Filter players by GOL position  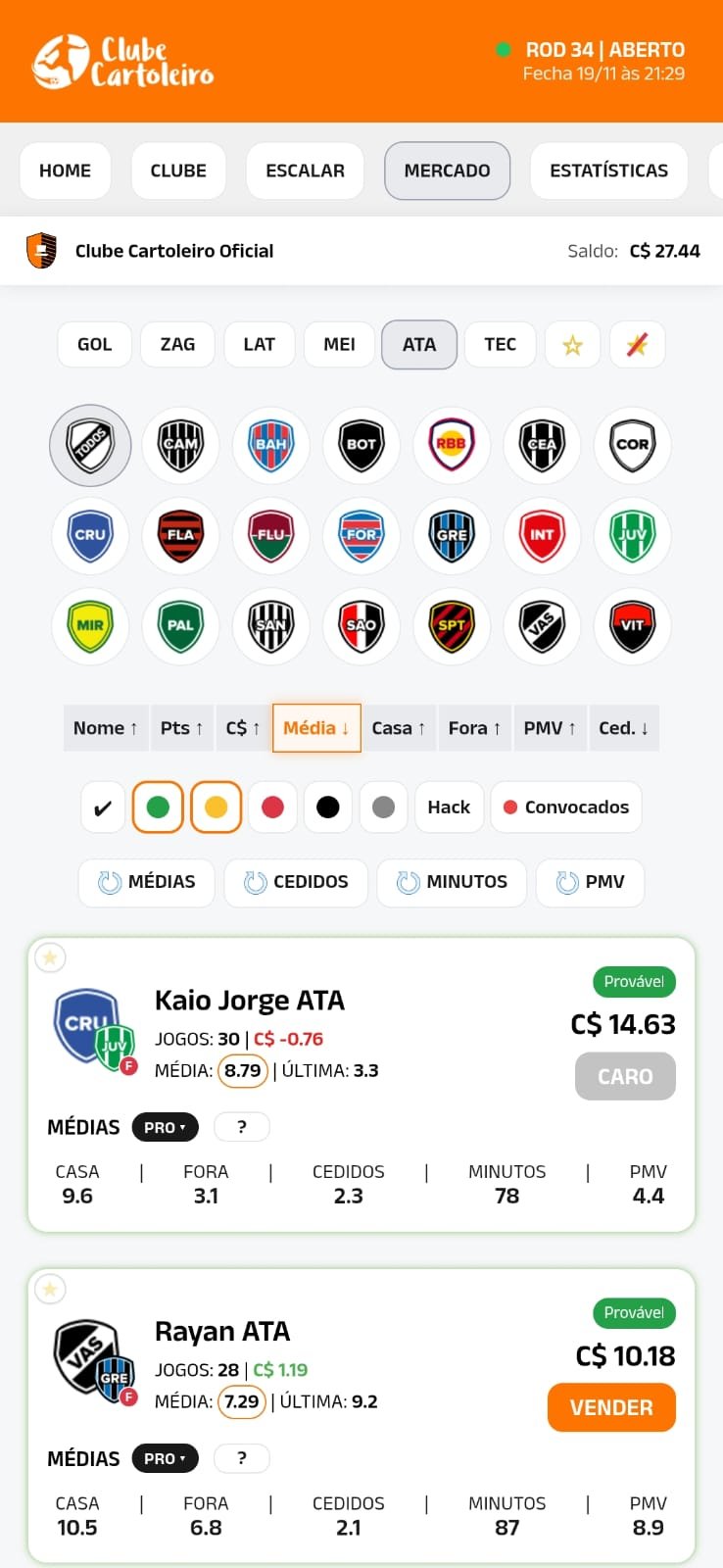94,344
